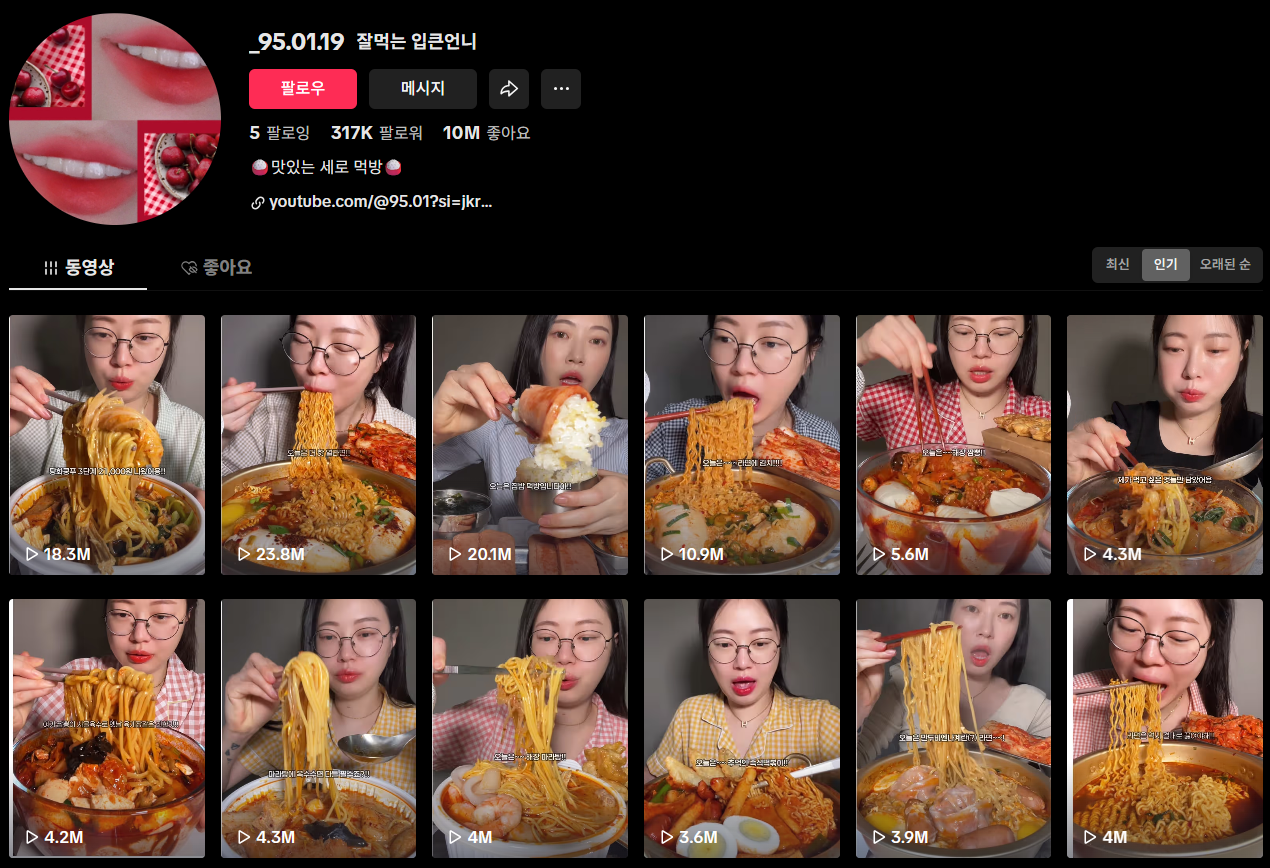Sort videos by 최신

(x=1117, y=265)
